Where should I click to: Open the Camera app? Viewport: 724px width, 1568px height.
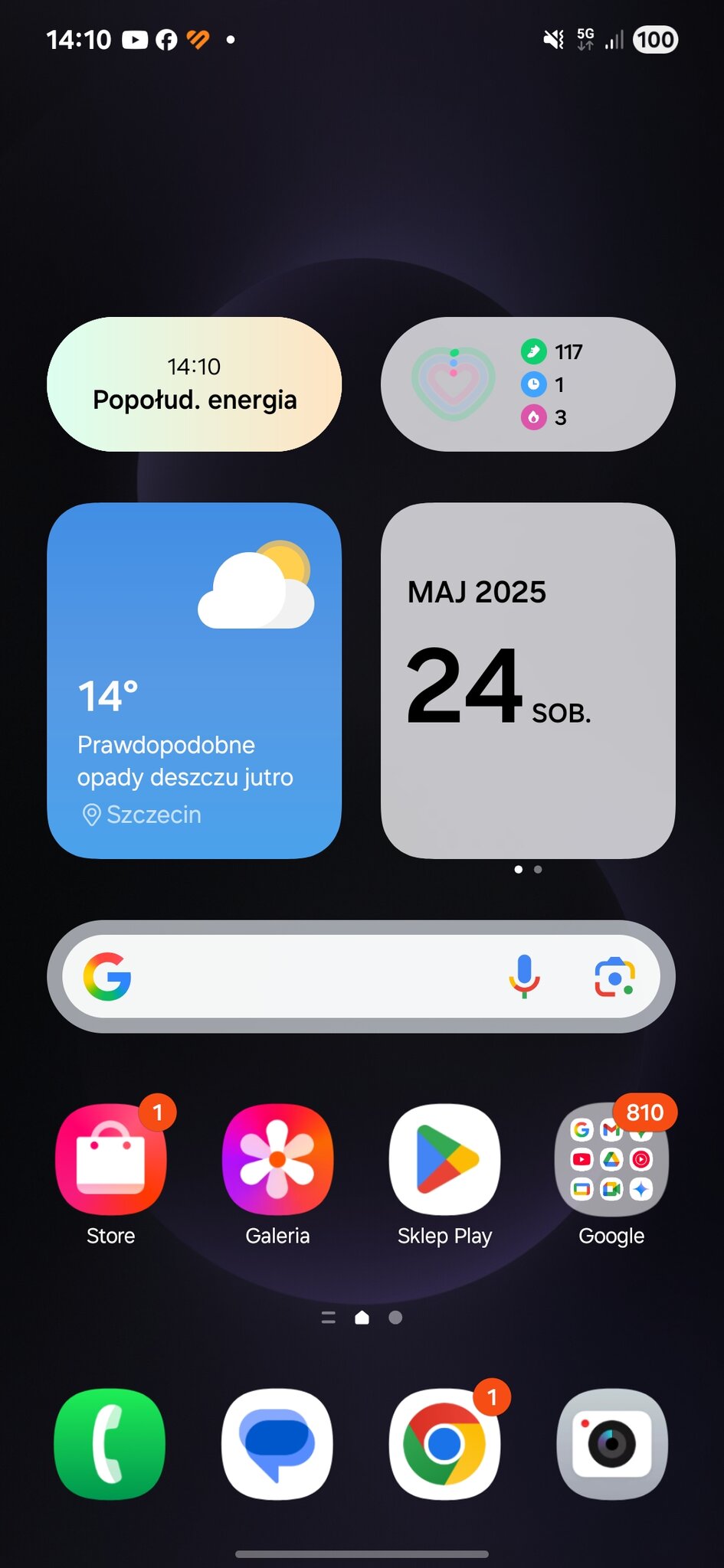[x=611, y=1444]
